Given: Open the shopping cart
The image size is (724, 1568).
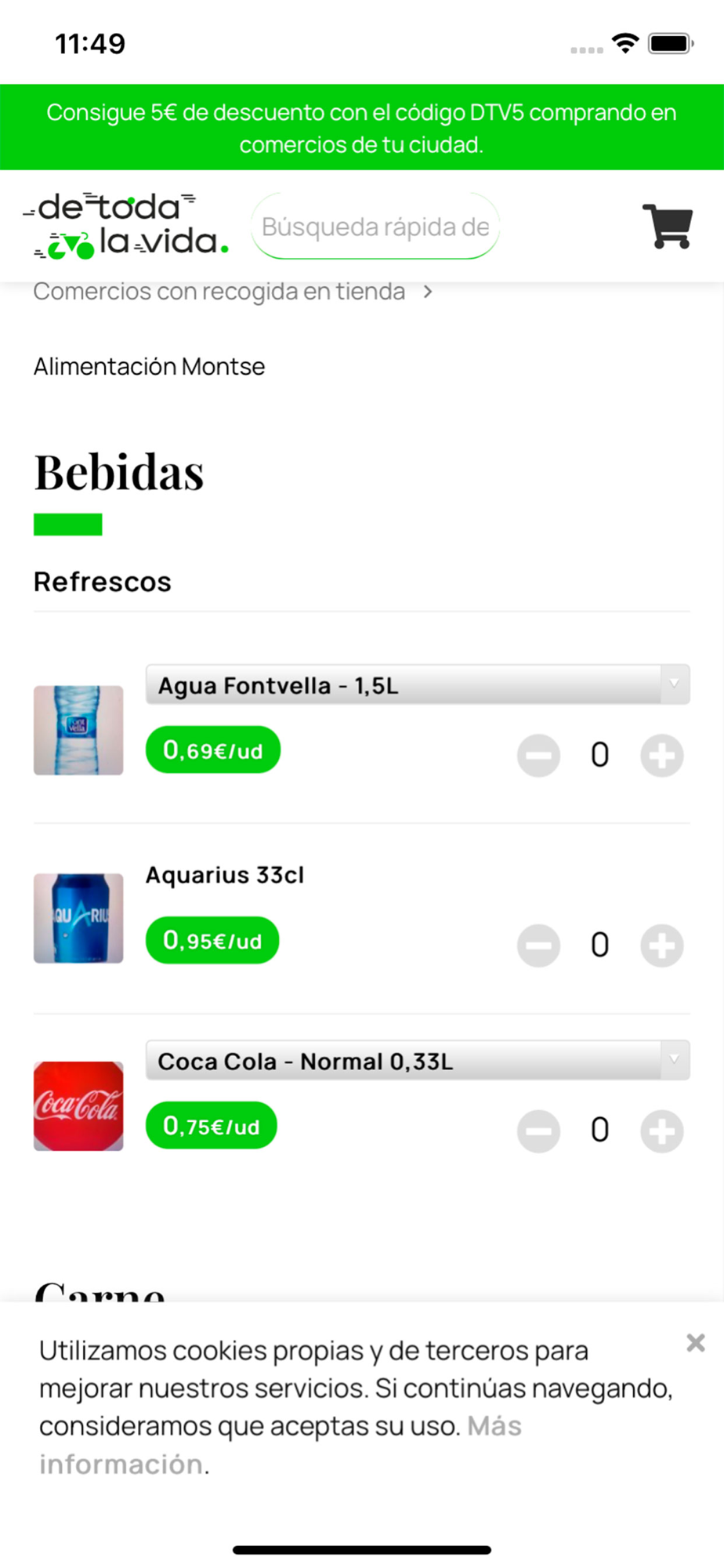Looking at the screenshot, I should pos(668,227).
